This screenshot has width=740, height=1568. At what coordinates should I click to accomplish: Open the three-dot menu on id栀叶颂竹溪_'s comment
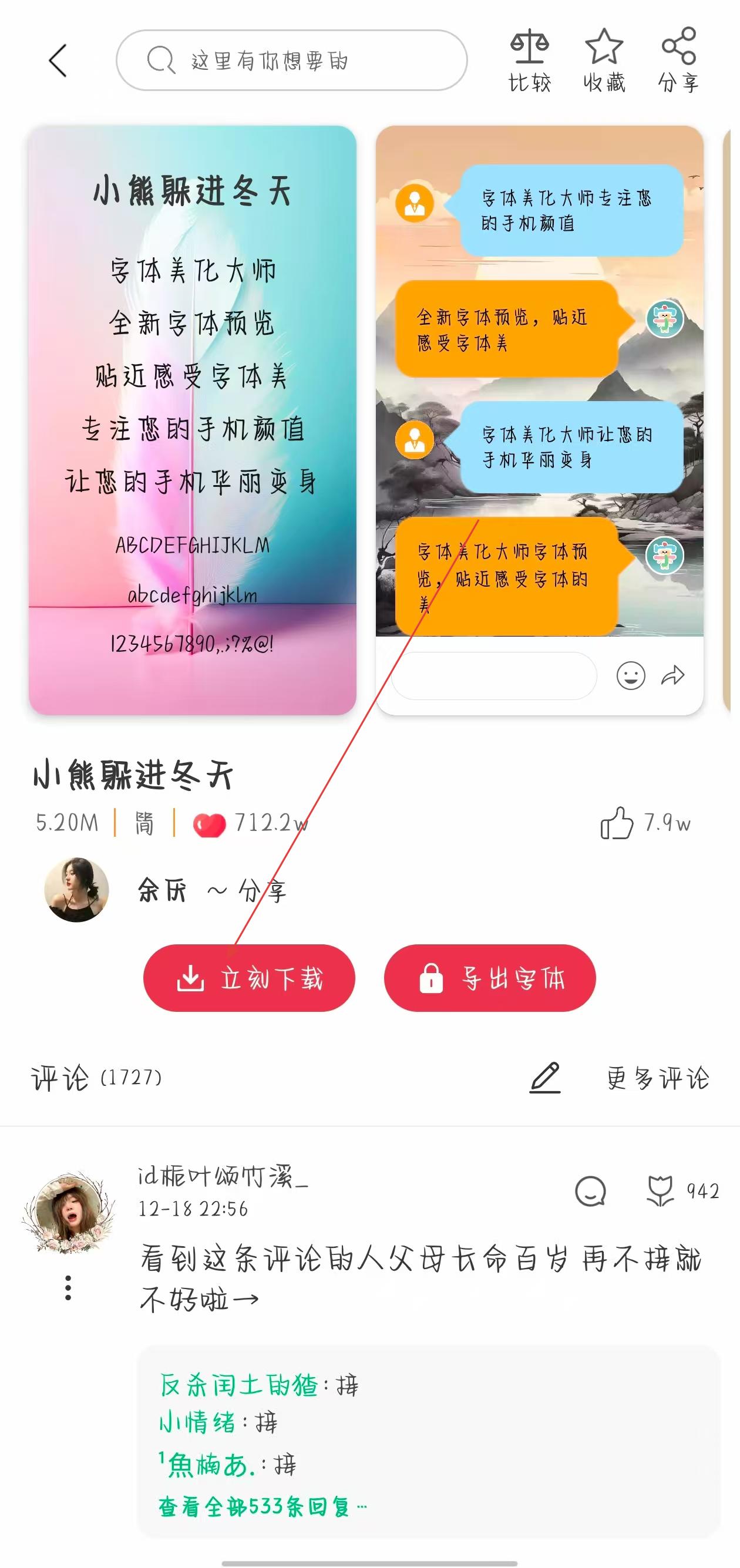68,1288
